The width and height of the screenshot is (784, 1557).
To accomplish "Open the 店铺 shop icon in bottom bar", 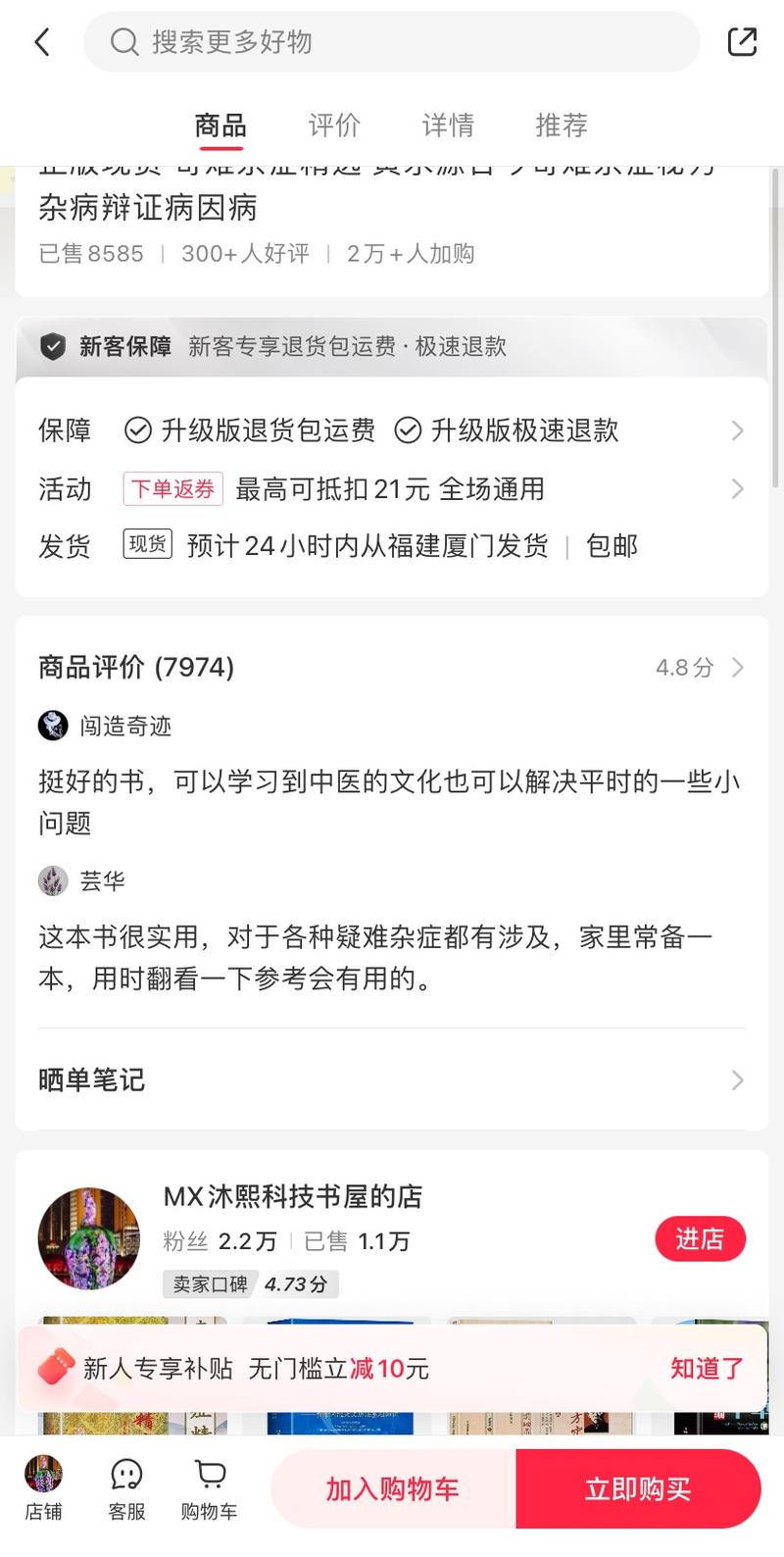I will (x=43, y=1474).
